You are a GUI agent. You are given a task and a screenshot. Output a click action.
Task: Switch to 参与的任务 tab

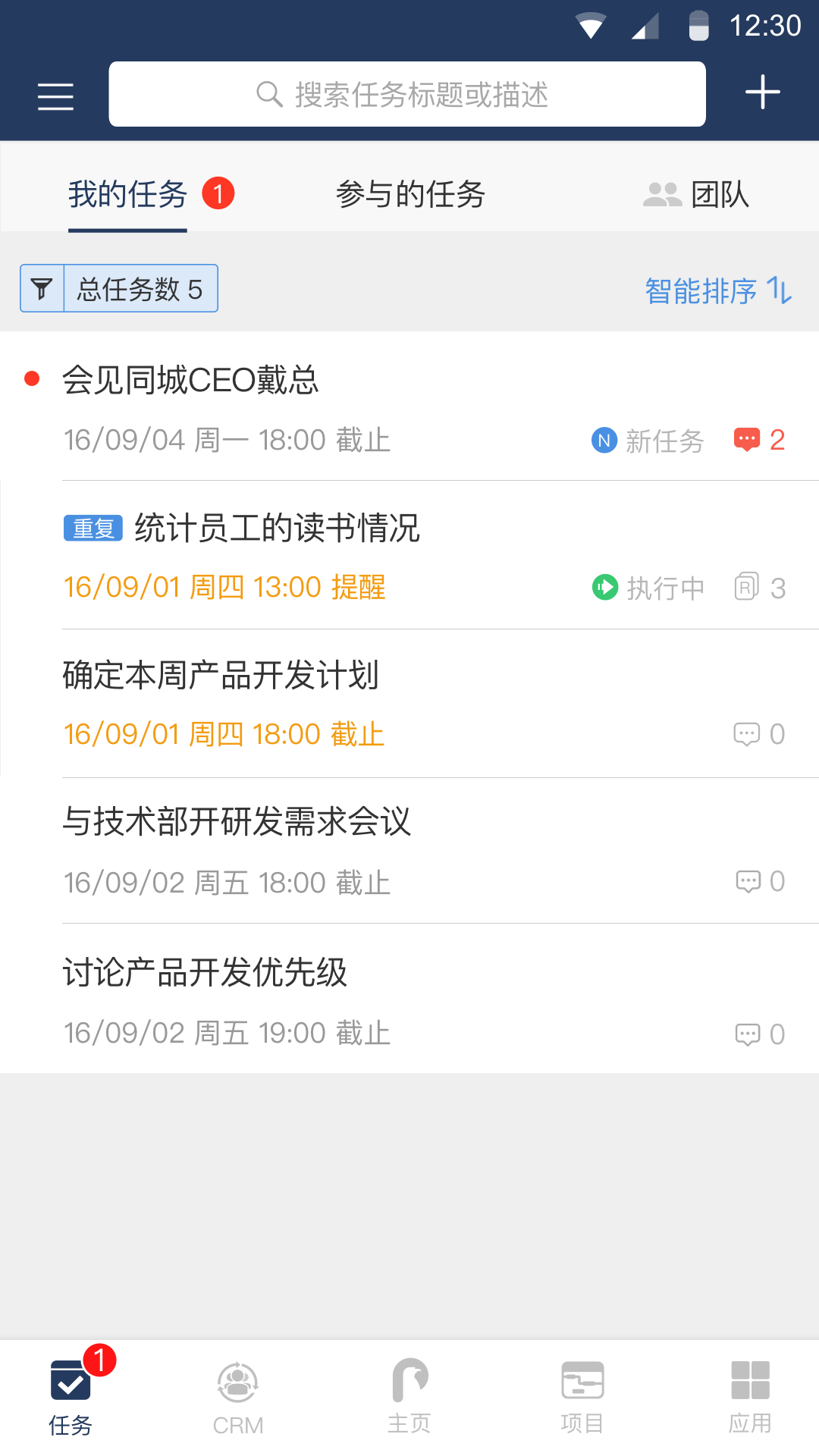(410, 194)
